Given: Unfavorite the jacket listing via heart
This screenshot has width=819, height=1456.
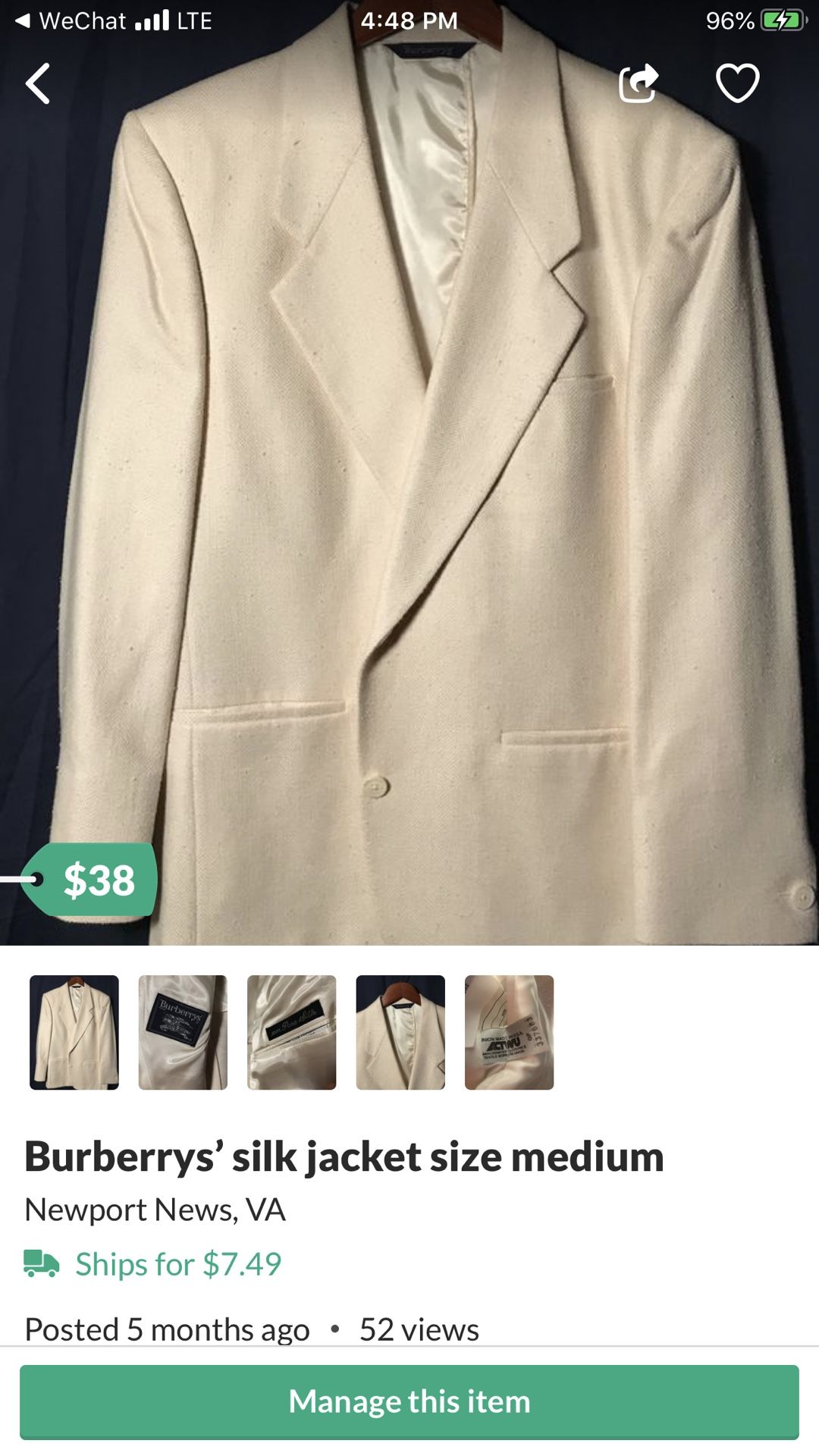Looking at the screenshot, I should pos(738,85).
